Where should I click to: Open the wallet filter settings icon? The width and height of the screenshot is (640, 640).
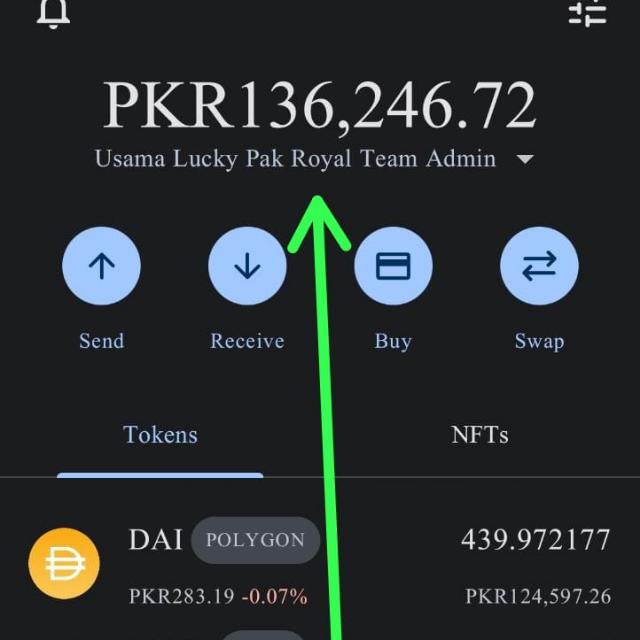click(587, 12)
